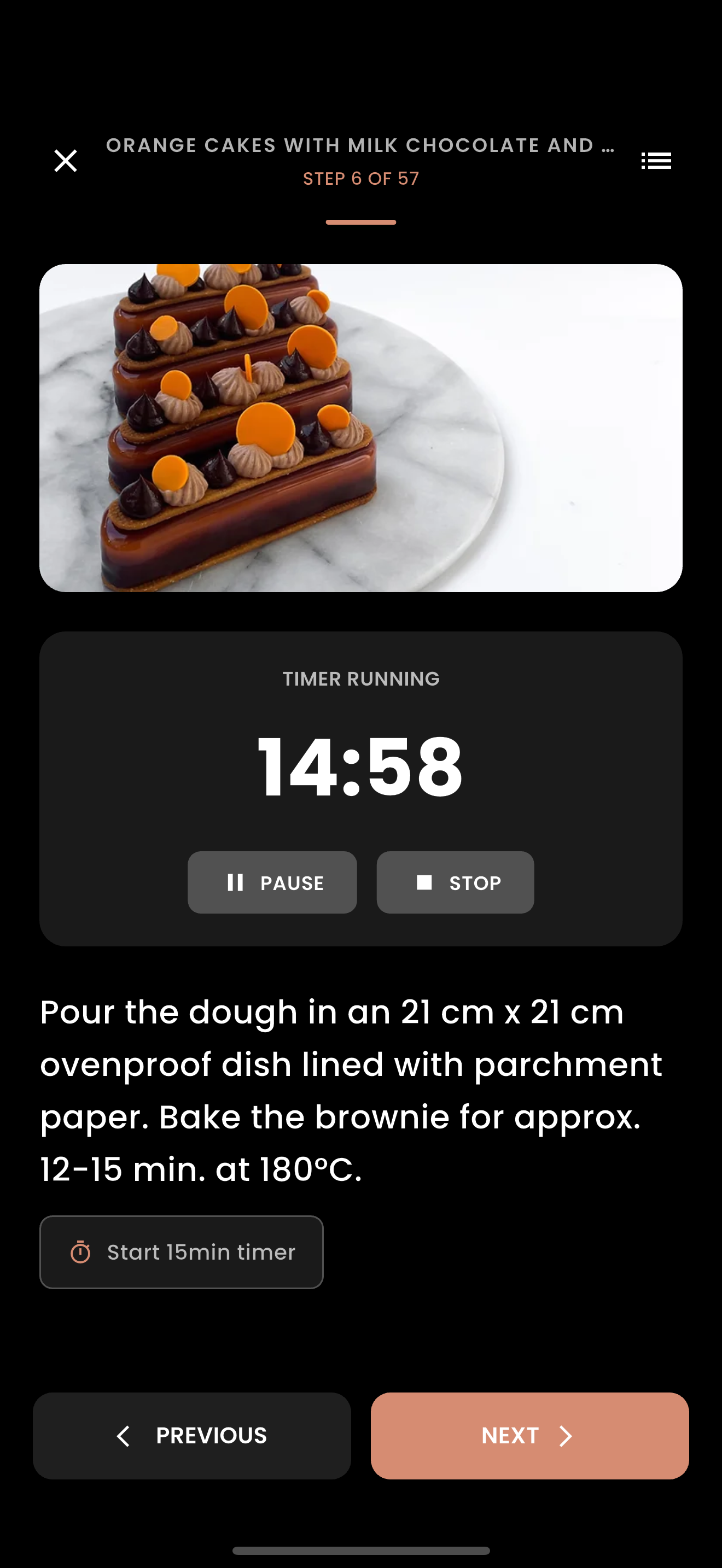The image size is (722, 1568).
Task: Pause the running 15 minute timer
Action: tap(272, 882)
